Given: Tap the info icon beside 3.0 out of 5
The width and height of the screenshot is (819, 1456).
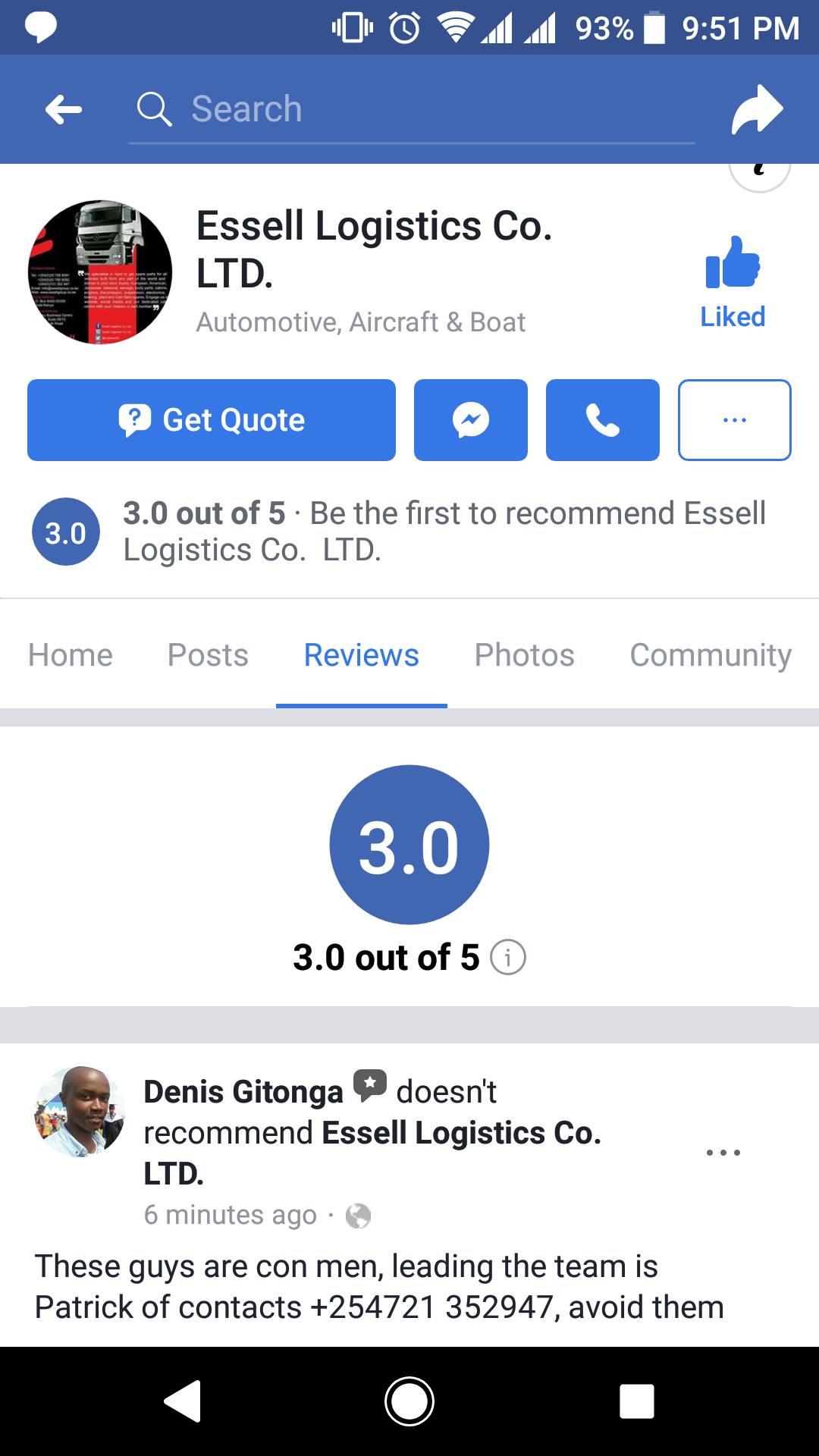Looking at the screenshot, I should 507,957.
